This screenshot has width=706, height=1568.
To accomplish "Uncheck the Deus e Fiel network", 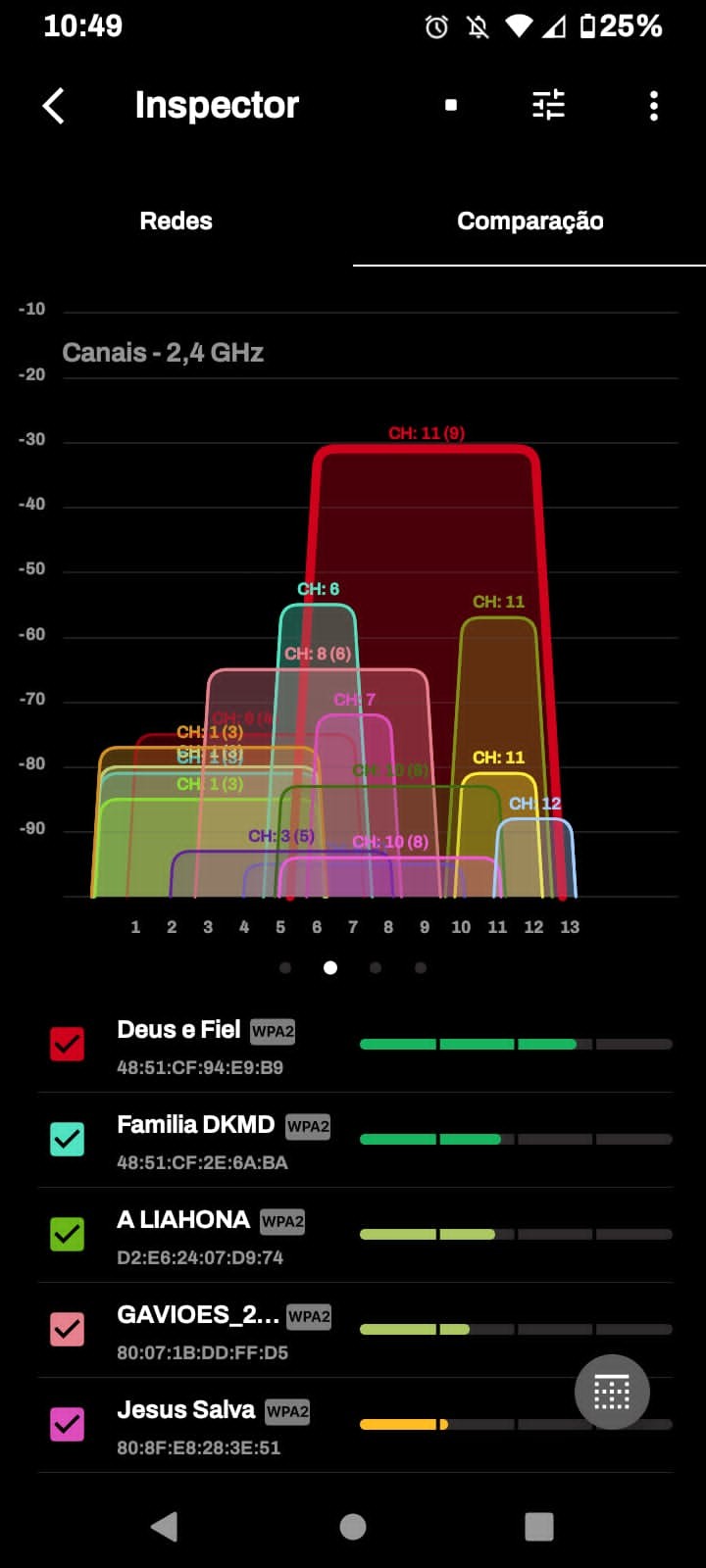I will tap(68, 1045).
